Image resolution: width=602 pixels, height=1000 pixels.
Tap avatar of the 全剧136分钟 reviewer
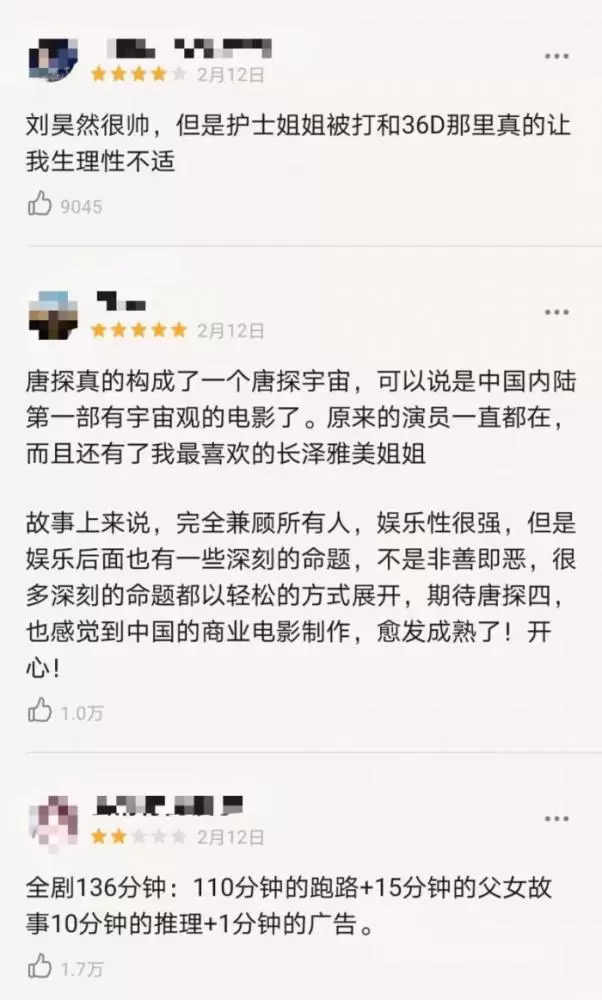pyautogui.click(x=52, y=822)
